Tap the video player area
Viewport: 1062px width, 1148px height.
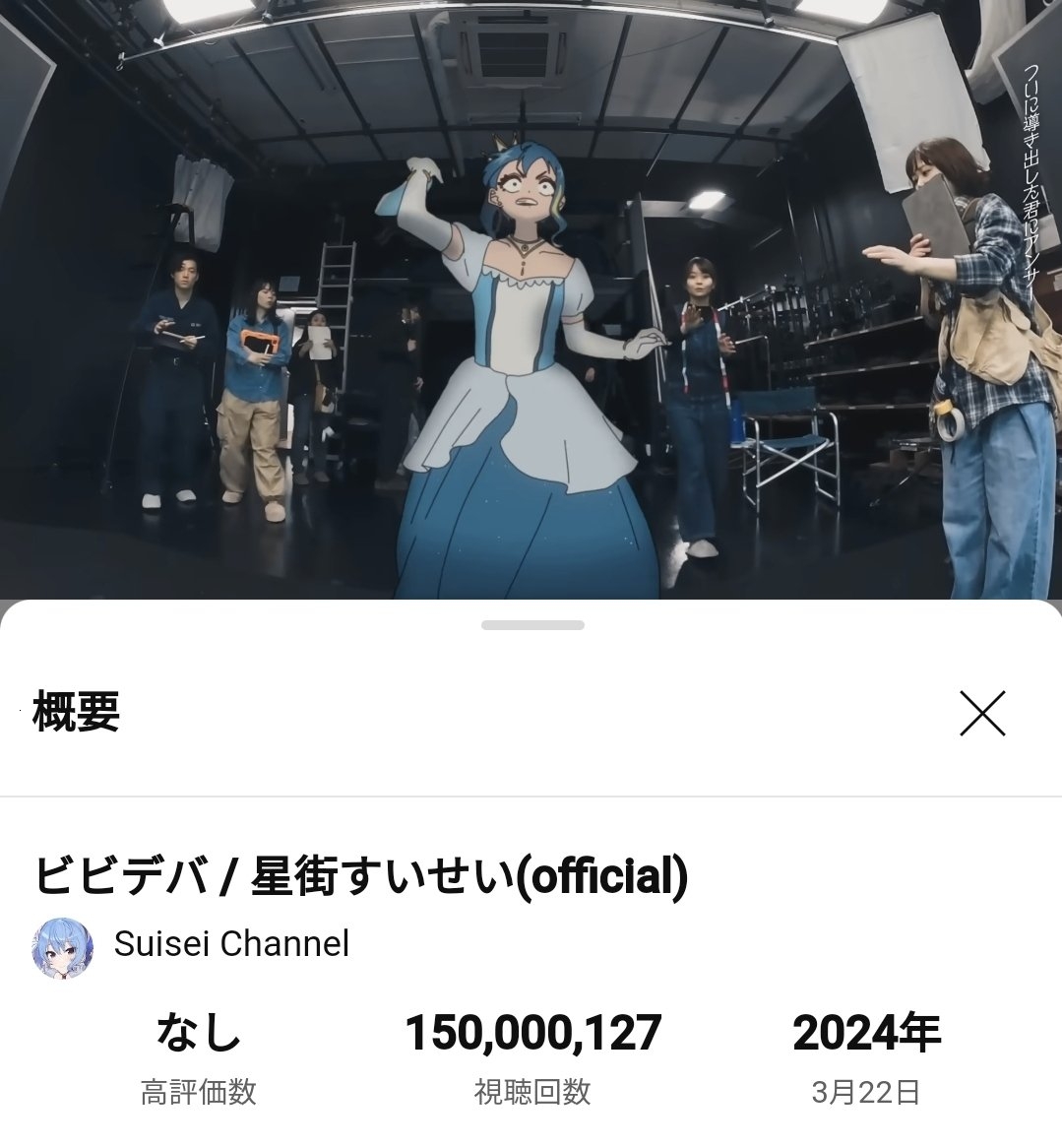[531, 295]
